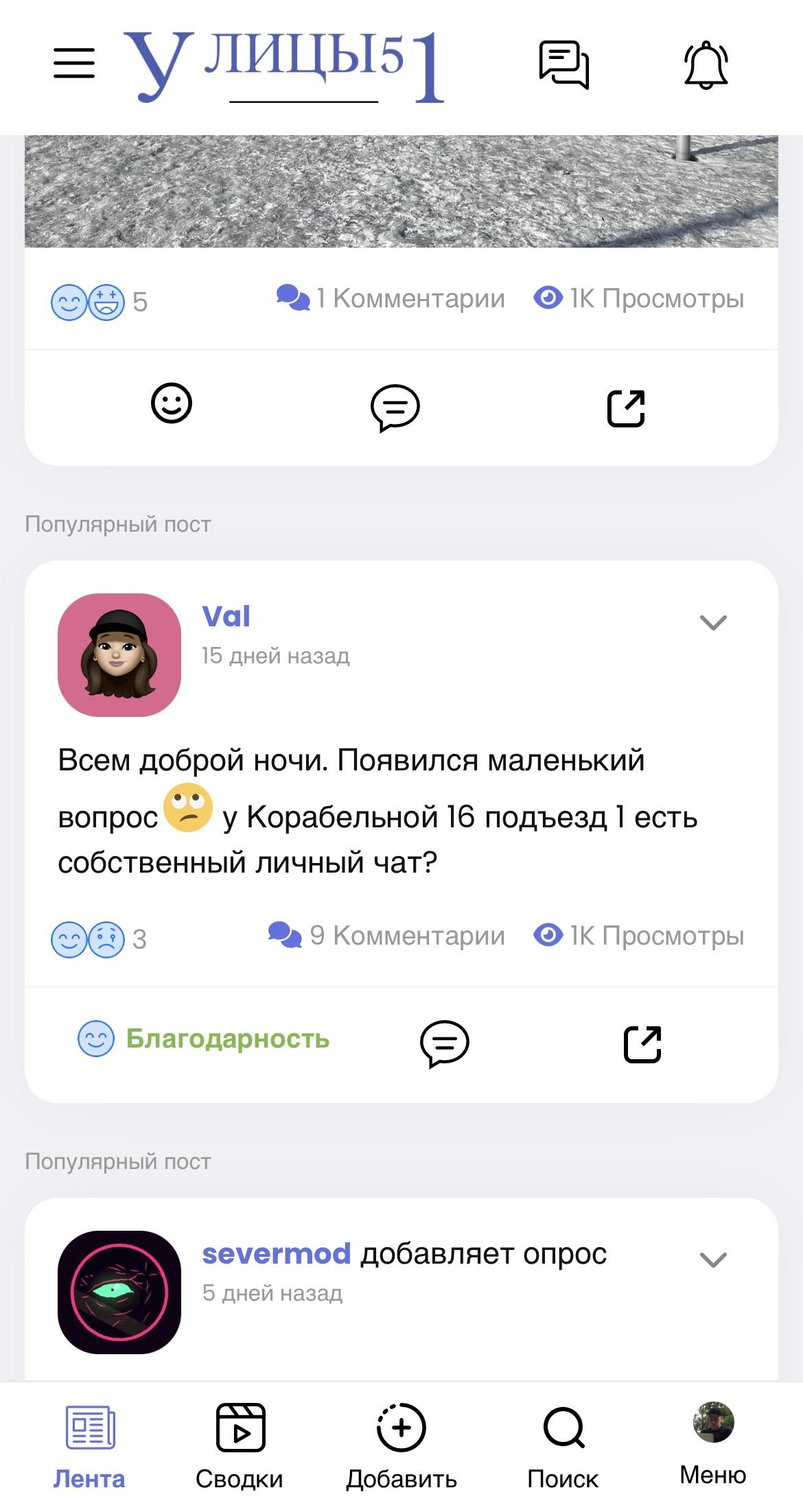
Task: Tap the Благодарность reaction on Val's post
Action: 204,1039
